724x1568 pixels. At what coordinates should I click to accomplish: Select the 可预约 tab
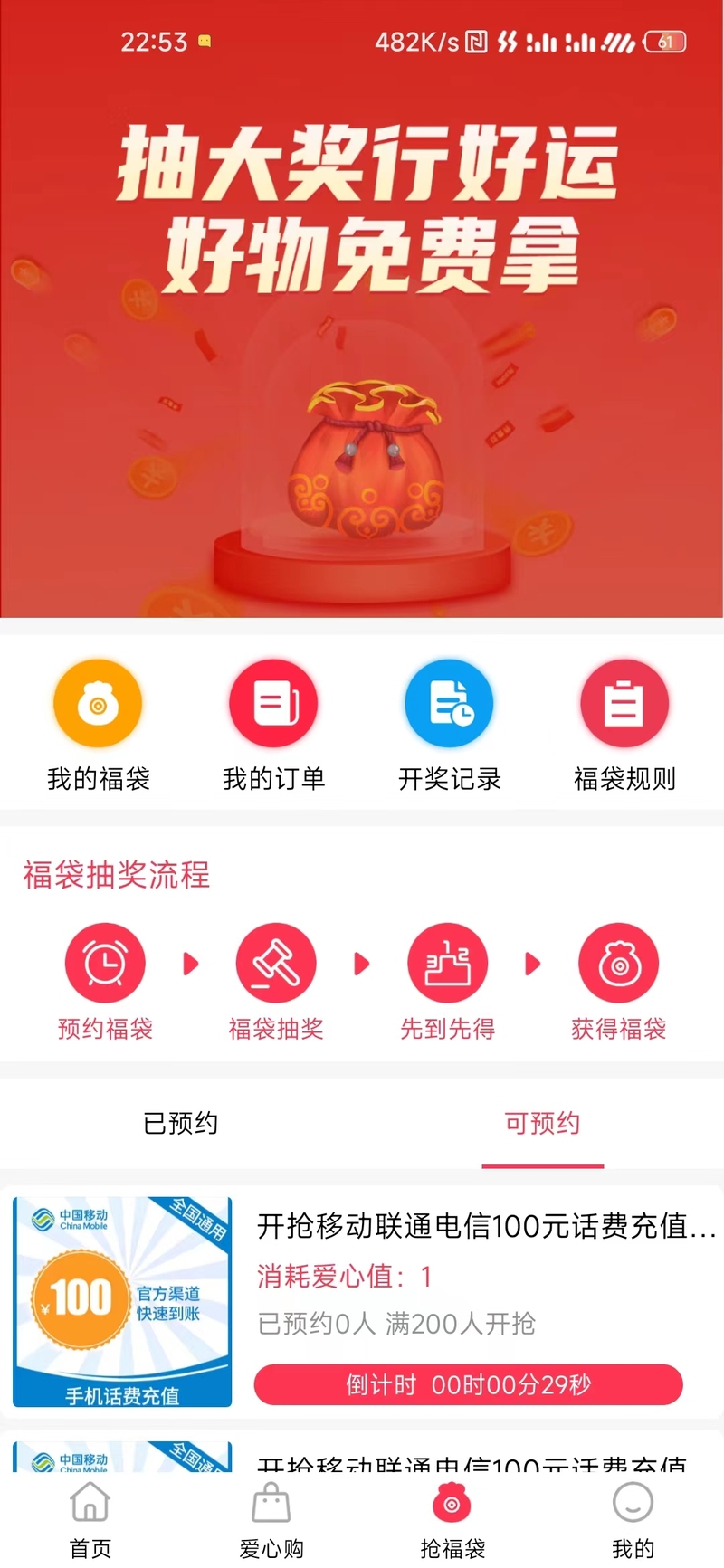[542, 1124]
